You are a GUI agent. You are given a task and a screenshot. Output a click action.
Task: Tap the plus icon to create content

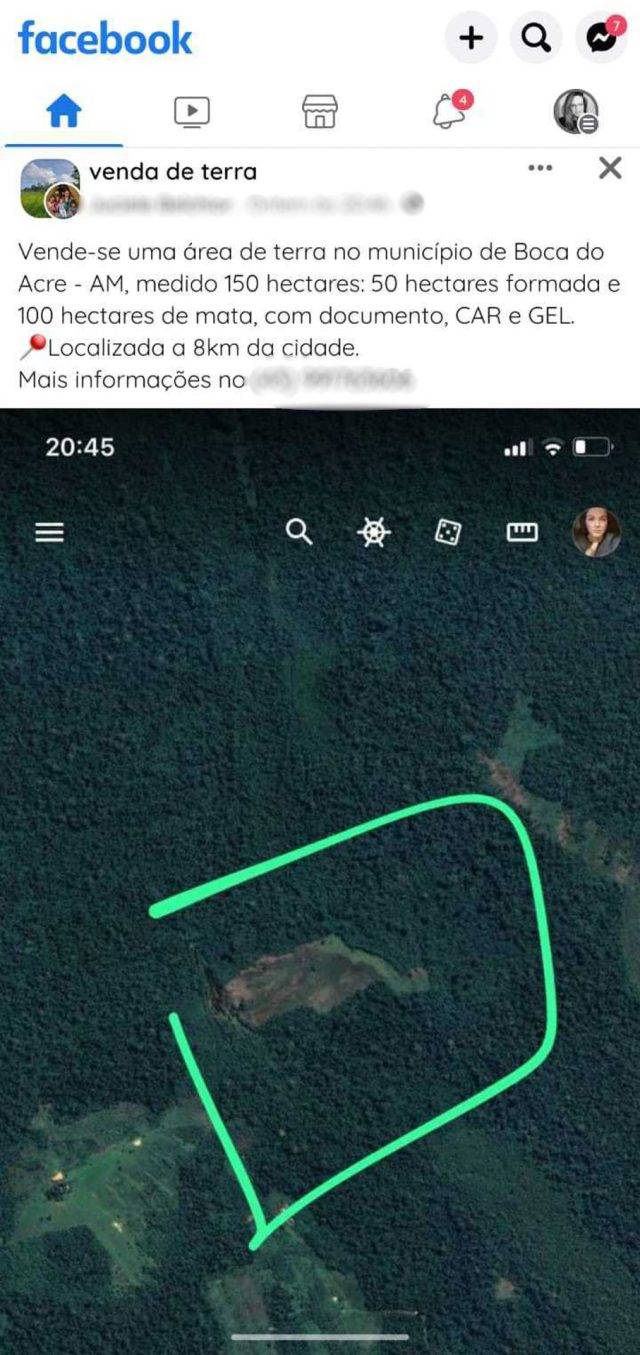click(470, 39)
